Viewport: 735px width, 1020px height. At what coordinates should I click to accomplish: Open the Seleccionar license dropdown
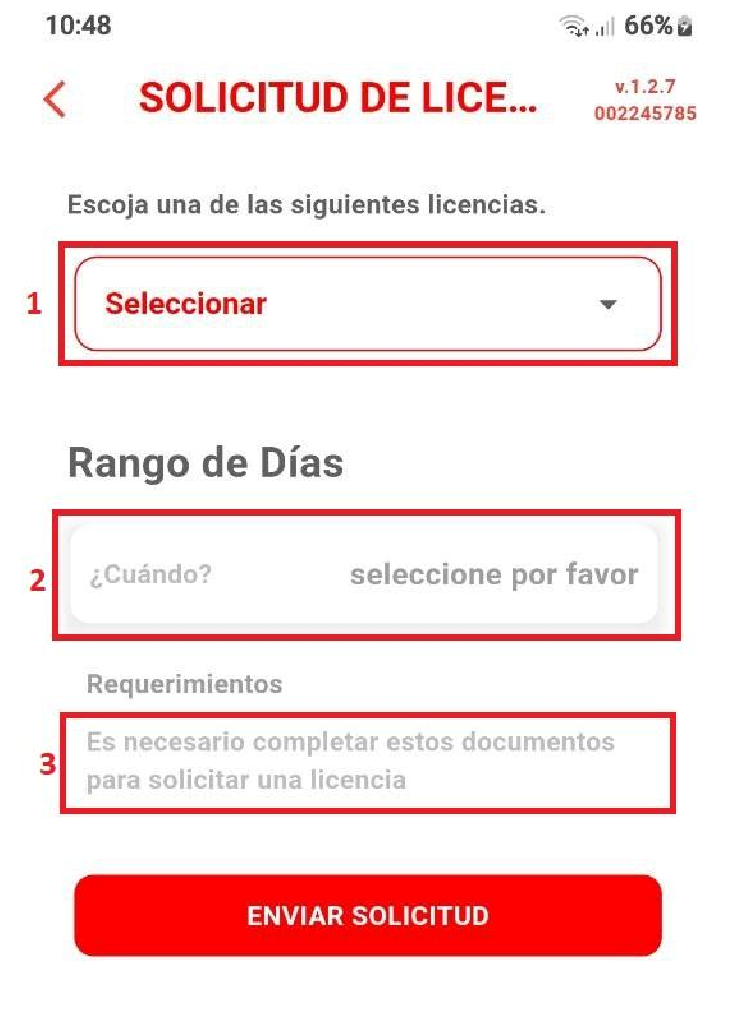pyautogui.click(x=367, y=304)
